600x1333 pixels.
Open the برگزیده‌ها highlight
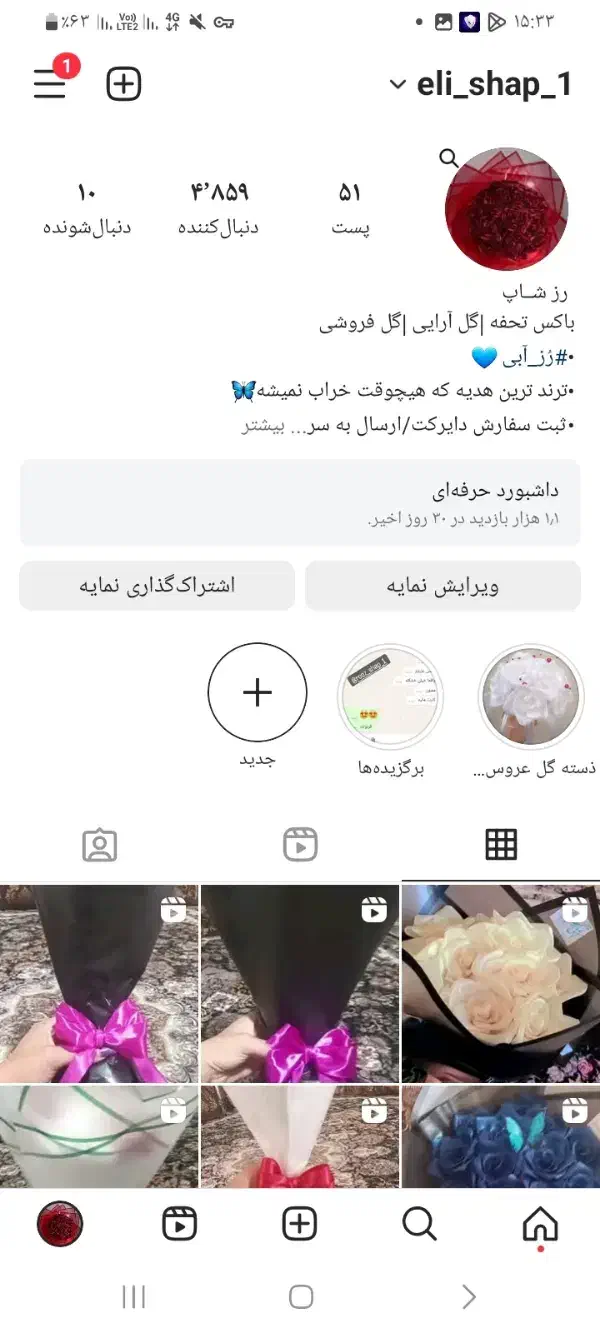coord(391,697)
